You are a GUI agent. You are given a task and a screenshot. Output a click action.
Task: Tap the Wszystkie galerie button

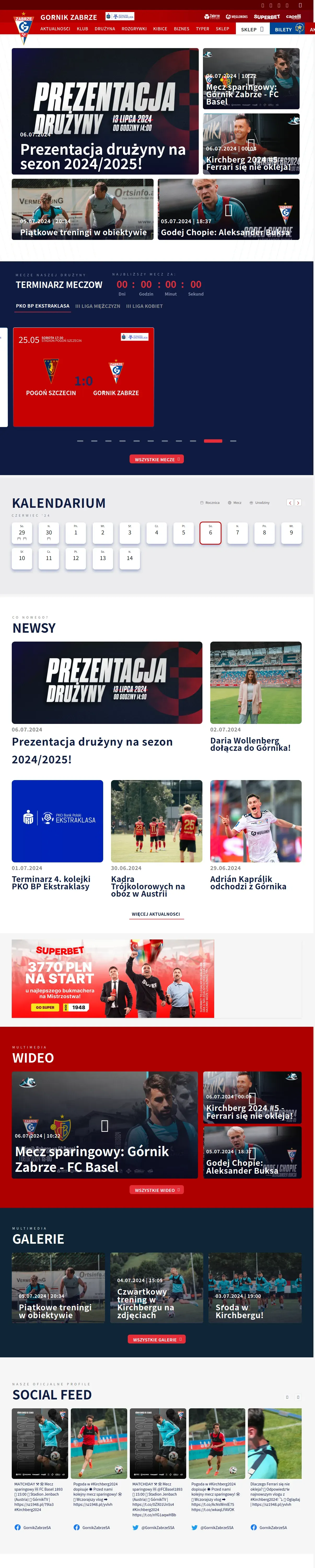click(156, 1339)
